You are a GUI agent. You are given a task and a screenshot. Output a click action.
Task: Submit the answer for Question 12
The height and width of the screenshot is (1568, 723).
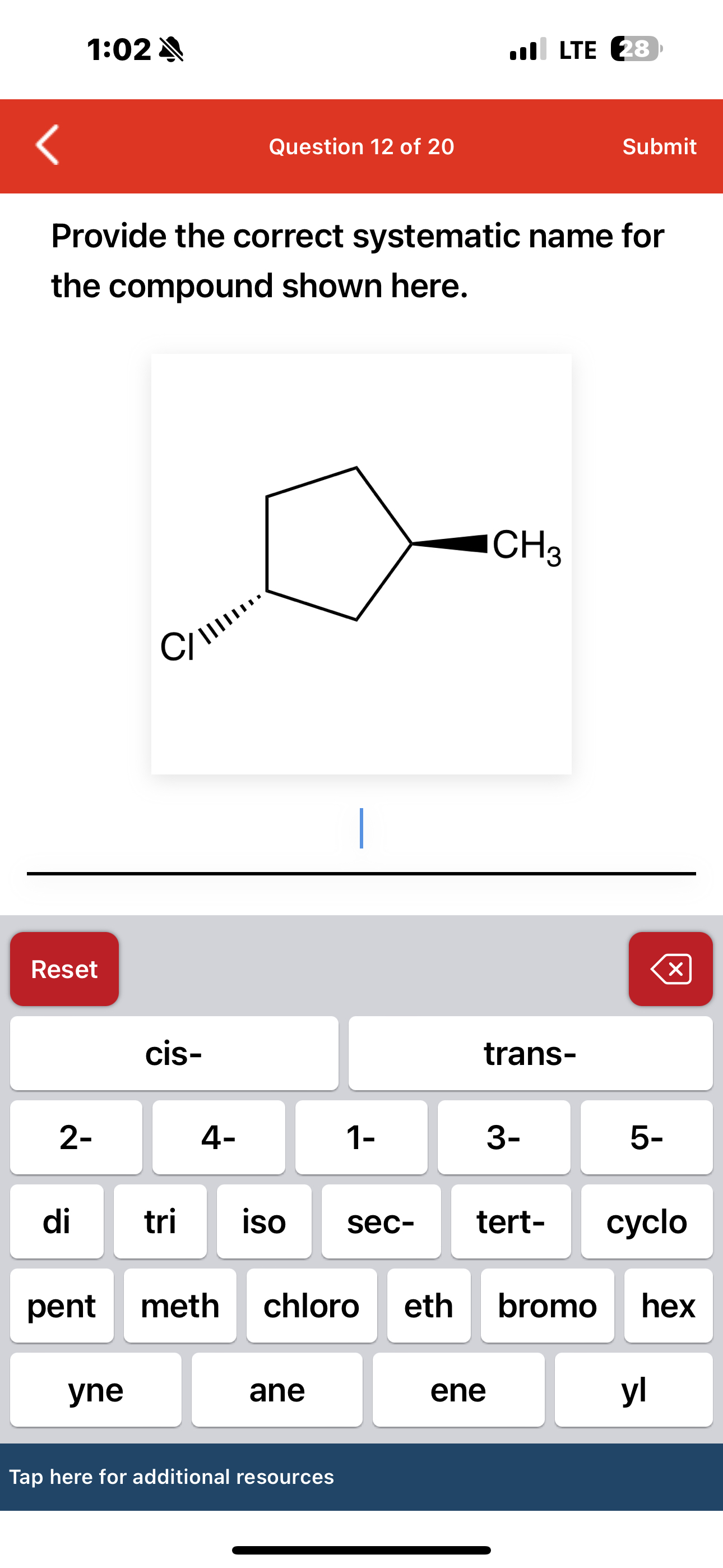(659, 146)
